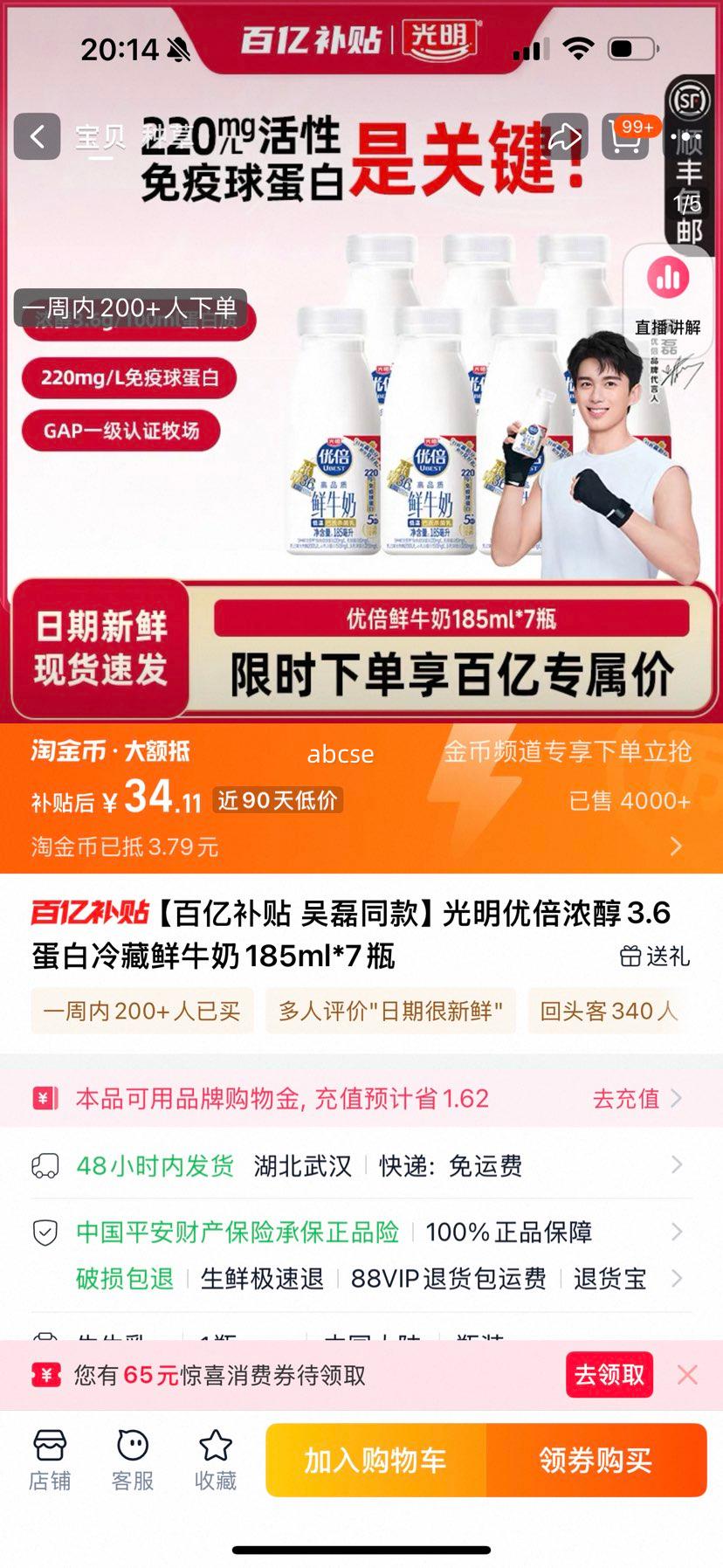Tap the 送礼 gift option
723x1568 pixels.
coord(655,957)
